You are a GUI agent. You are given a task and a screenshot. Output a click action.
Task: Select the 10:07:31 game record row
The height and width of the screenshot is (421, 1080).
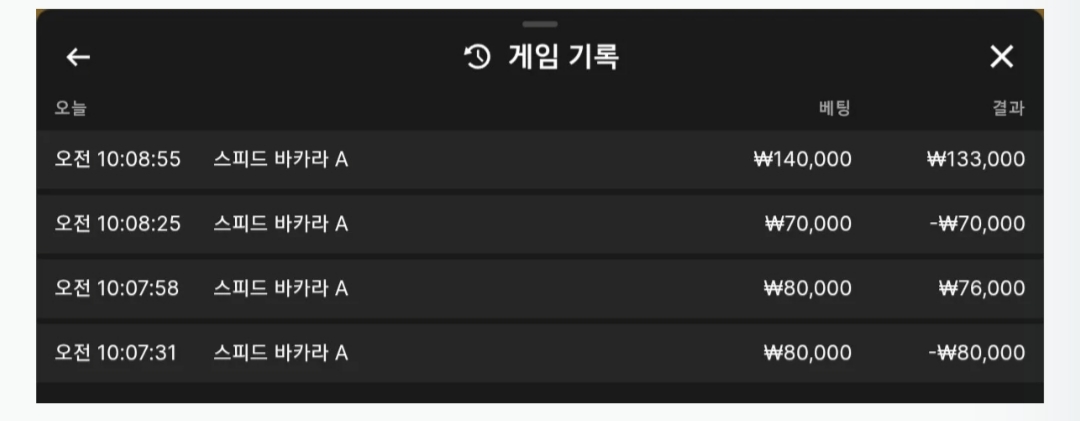539,353
